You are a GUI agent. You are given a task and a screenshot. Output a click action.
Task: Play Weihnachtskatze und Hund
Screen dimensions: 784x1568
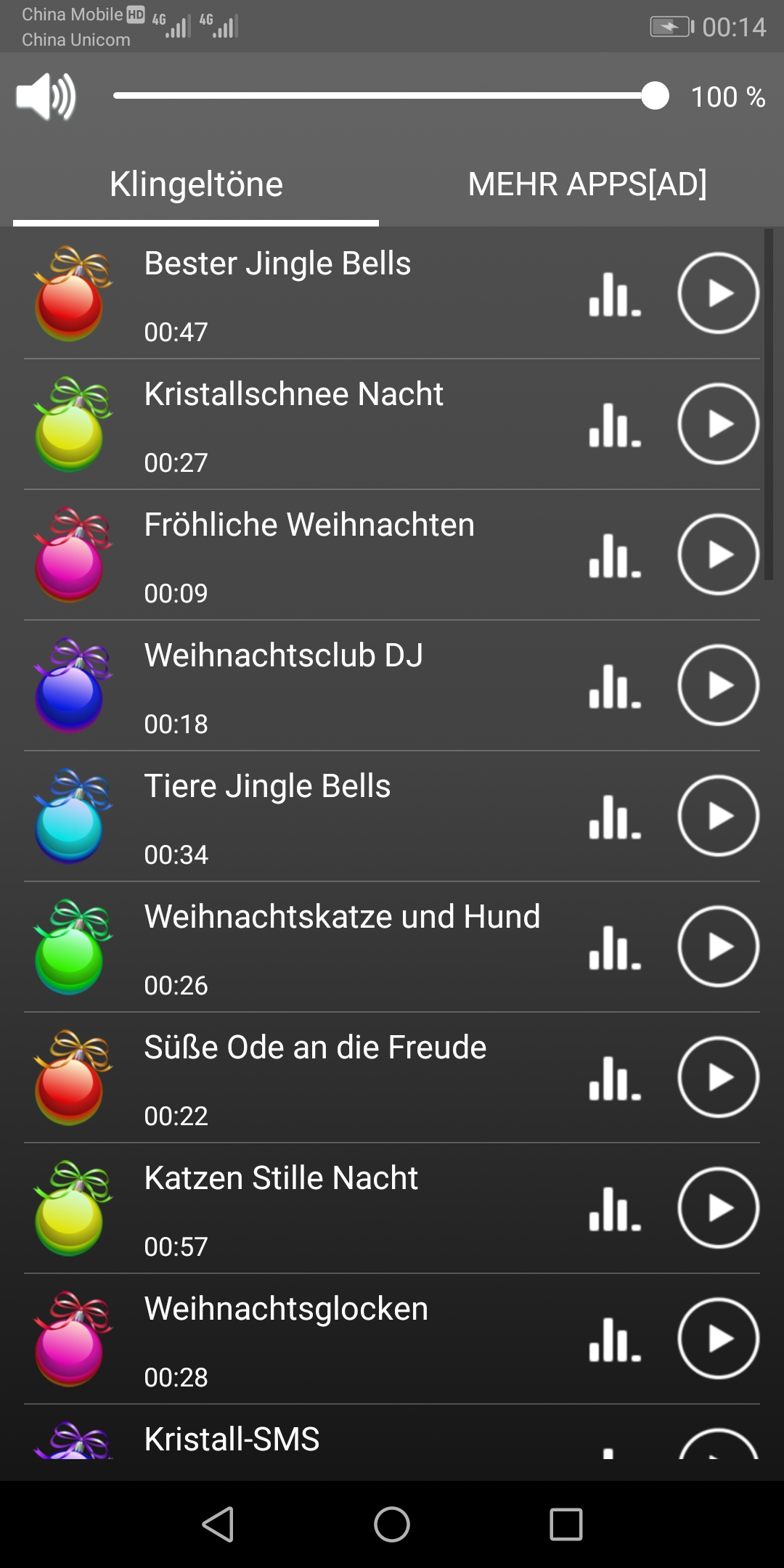(x=718, y=947)
